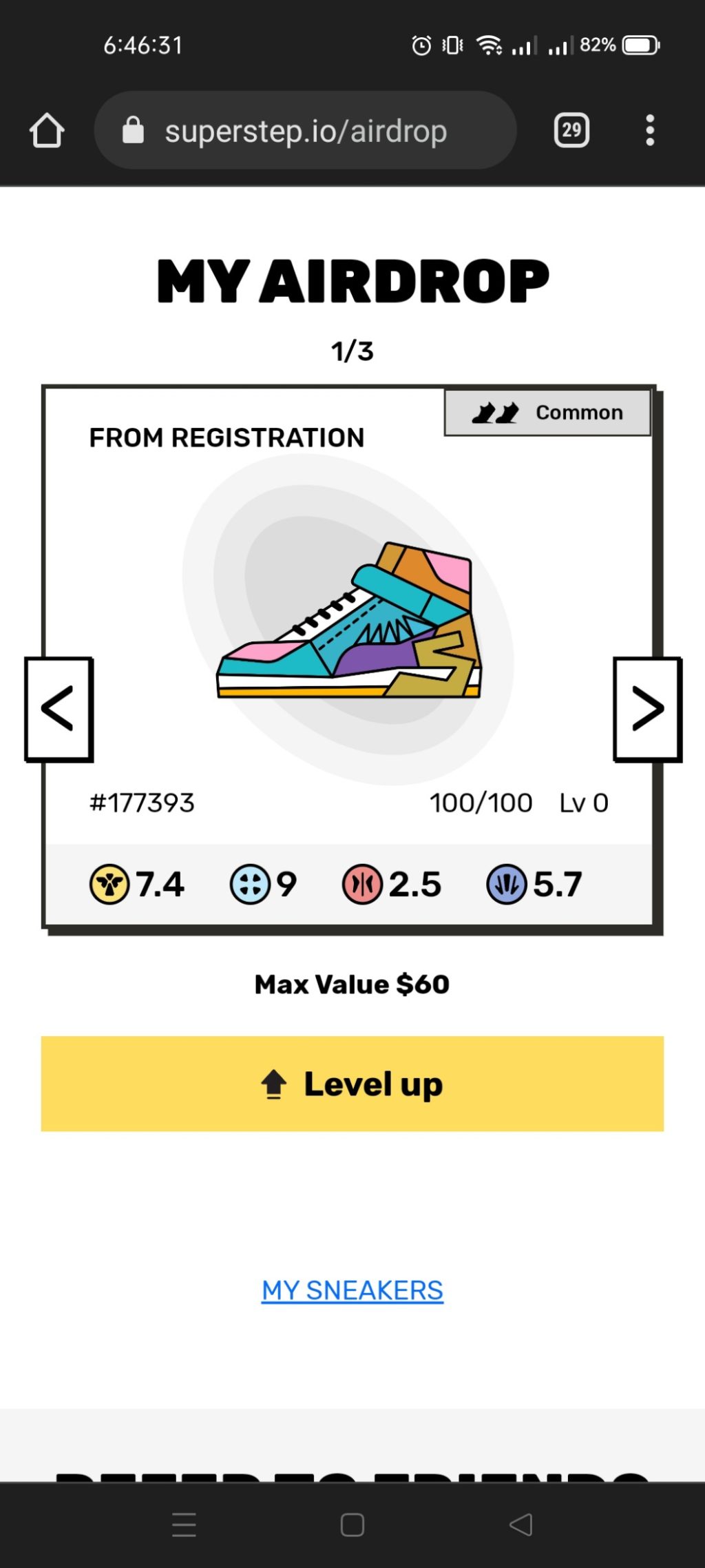This screenshot has height=1568, width=705.
Task: Go to the browser home page
Action: 47,130
